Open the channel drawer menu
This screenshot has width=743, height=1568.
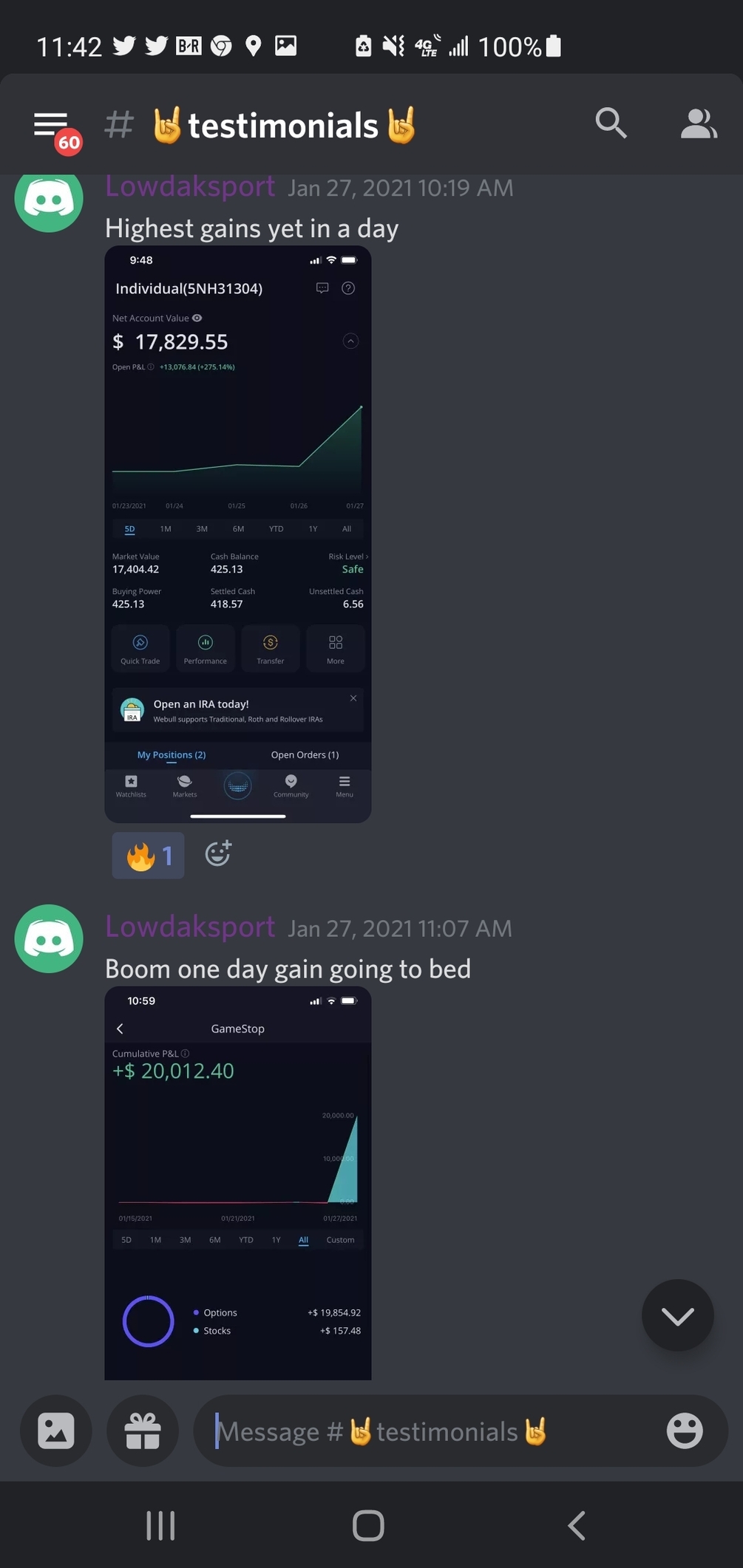(51, 125)
